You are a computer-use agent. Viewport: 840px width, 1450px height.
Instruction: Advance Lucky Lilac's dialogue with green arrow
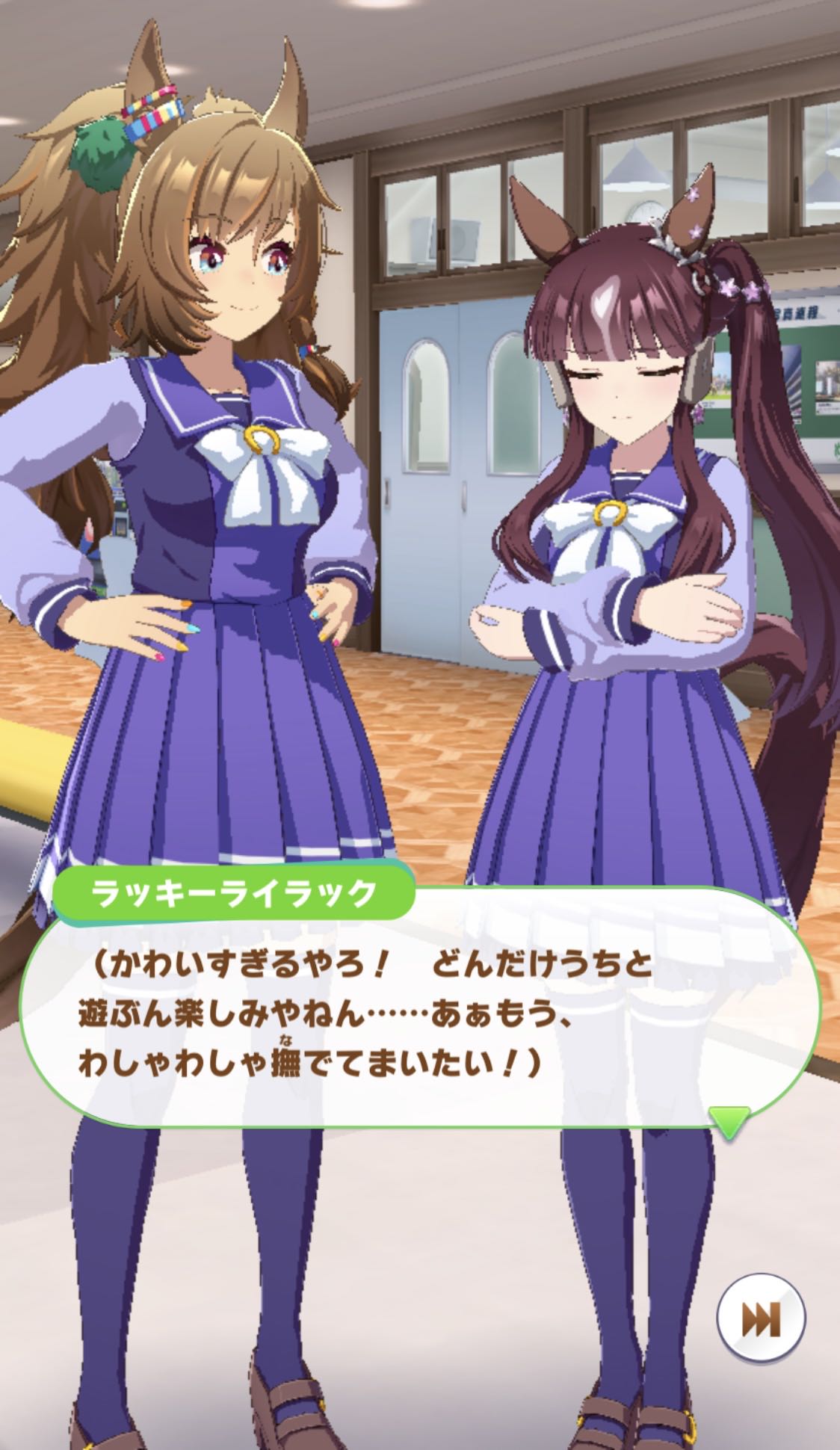pyautogui.click(x=729, y=1122)
